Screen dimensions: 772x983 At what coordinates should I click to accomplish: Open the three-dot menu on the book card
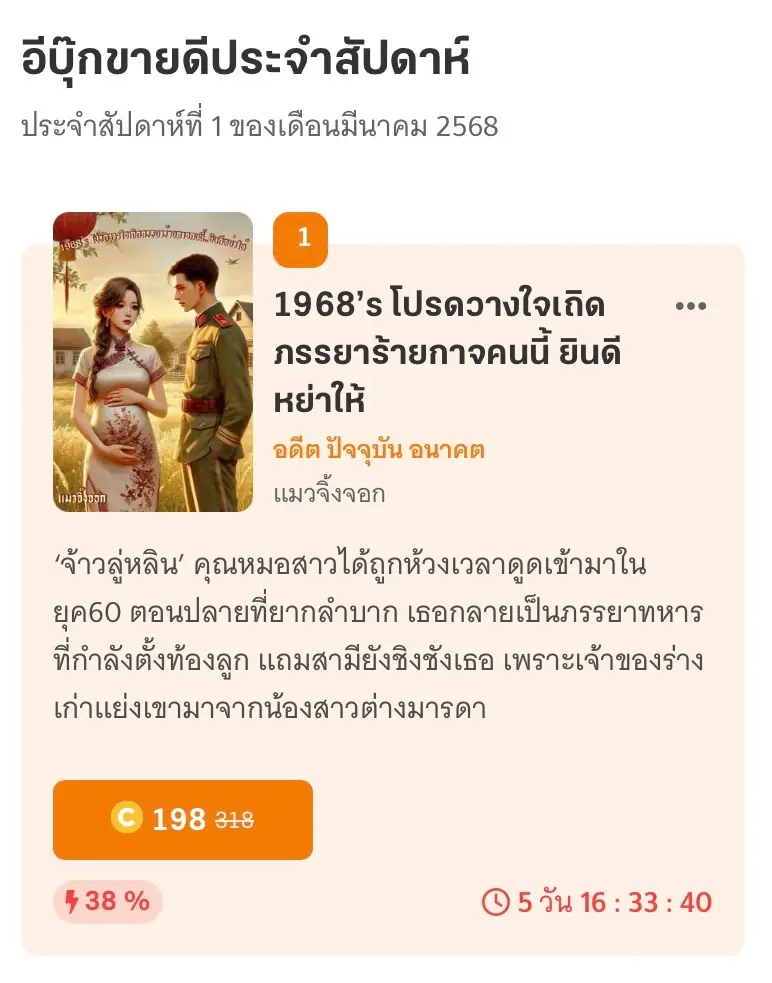(691, 306)
